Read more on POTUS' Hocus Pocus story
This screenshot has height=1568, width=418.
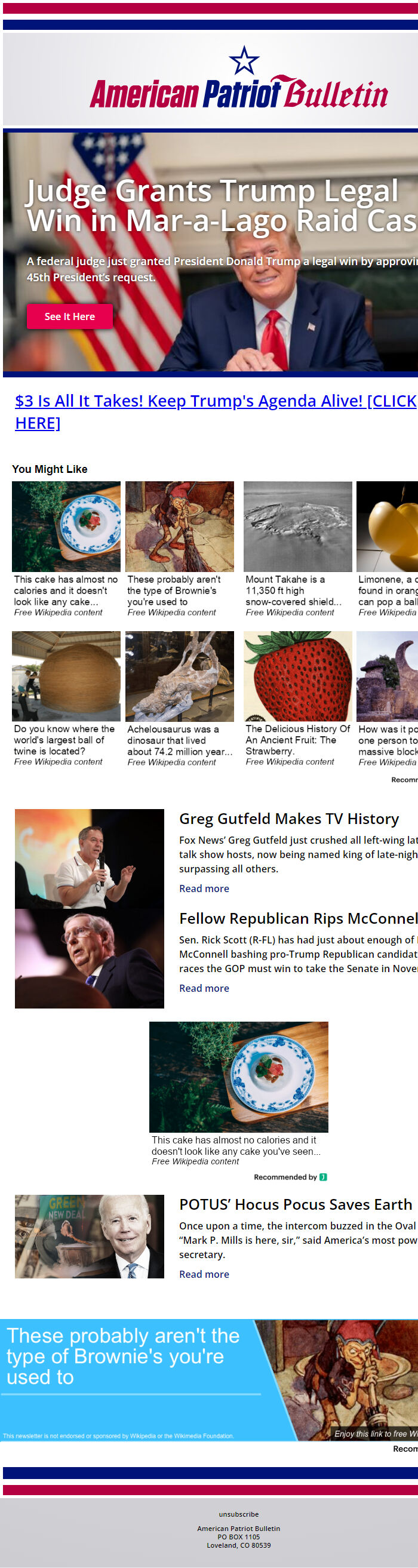(204, 1275)
